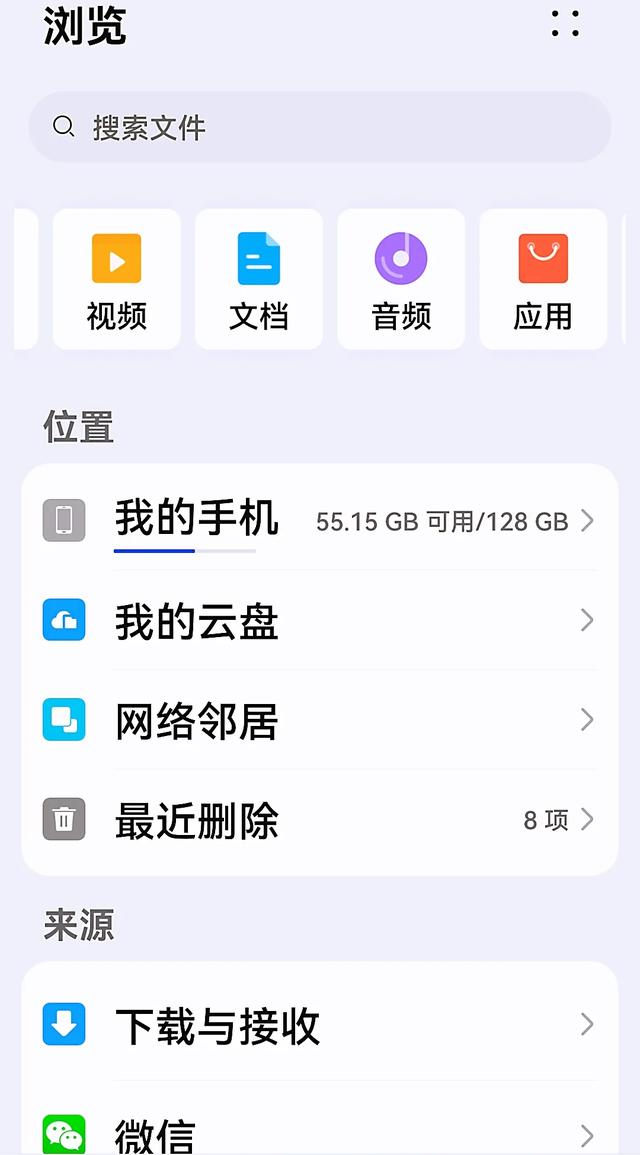Open 我的云盘
This screenshot has height=1155, width=640.
320,620
